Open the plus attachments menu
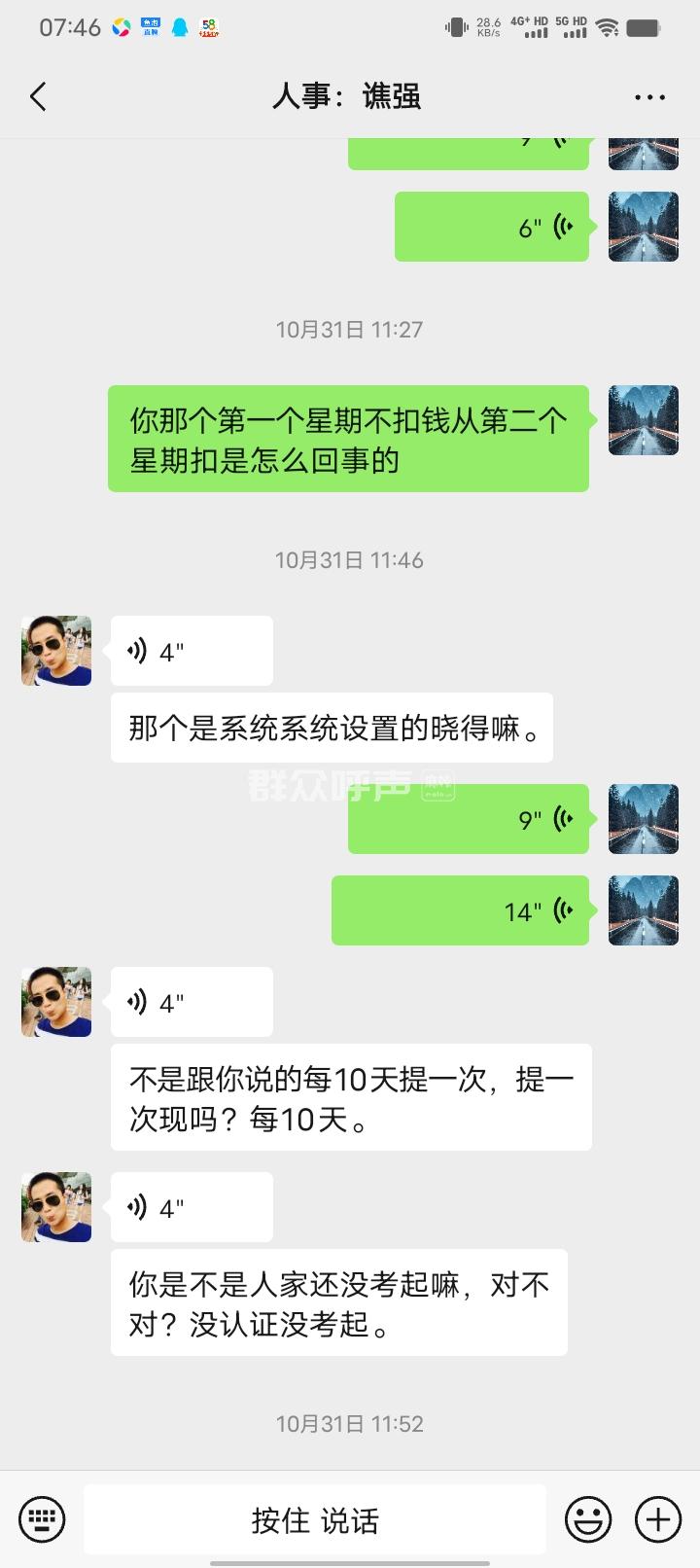The width and height of the screenshot is (700, 1568). tap(657, 1518)
